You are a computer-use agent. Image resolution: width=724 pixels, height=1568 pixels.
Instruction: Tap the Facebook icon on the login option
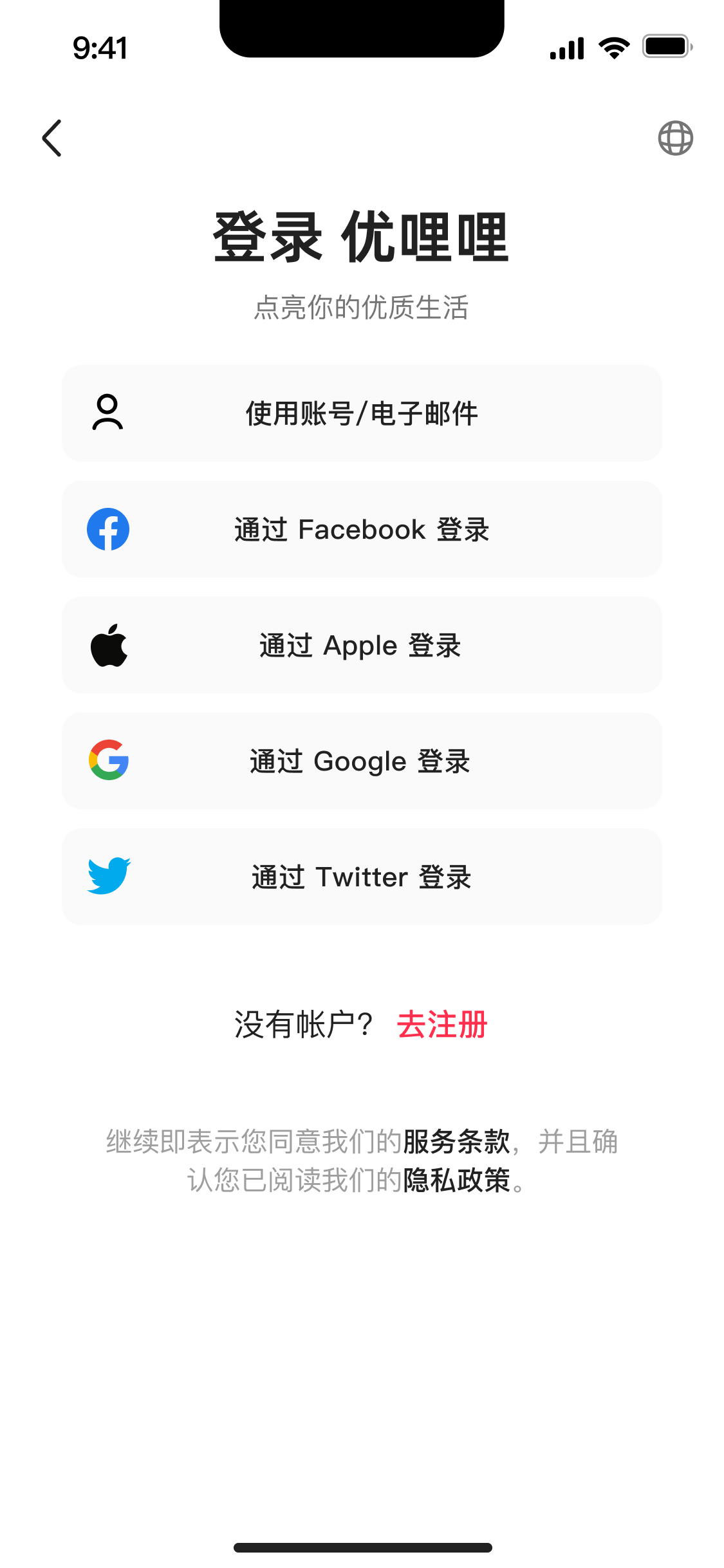pyautogui.click(x=108, y=529)
